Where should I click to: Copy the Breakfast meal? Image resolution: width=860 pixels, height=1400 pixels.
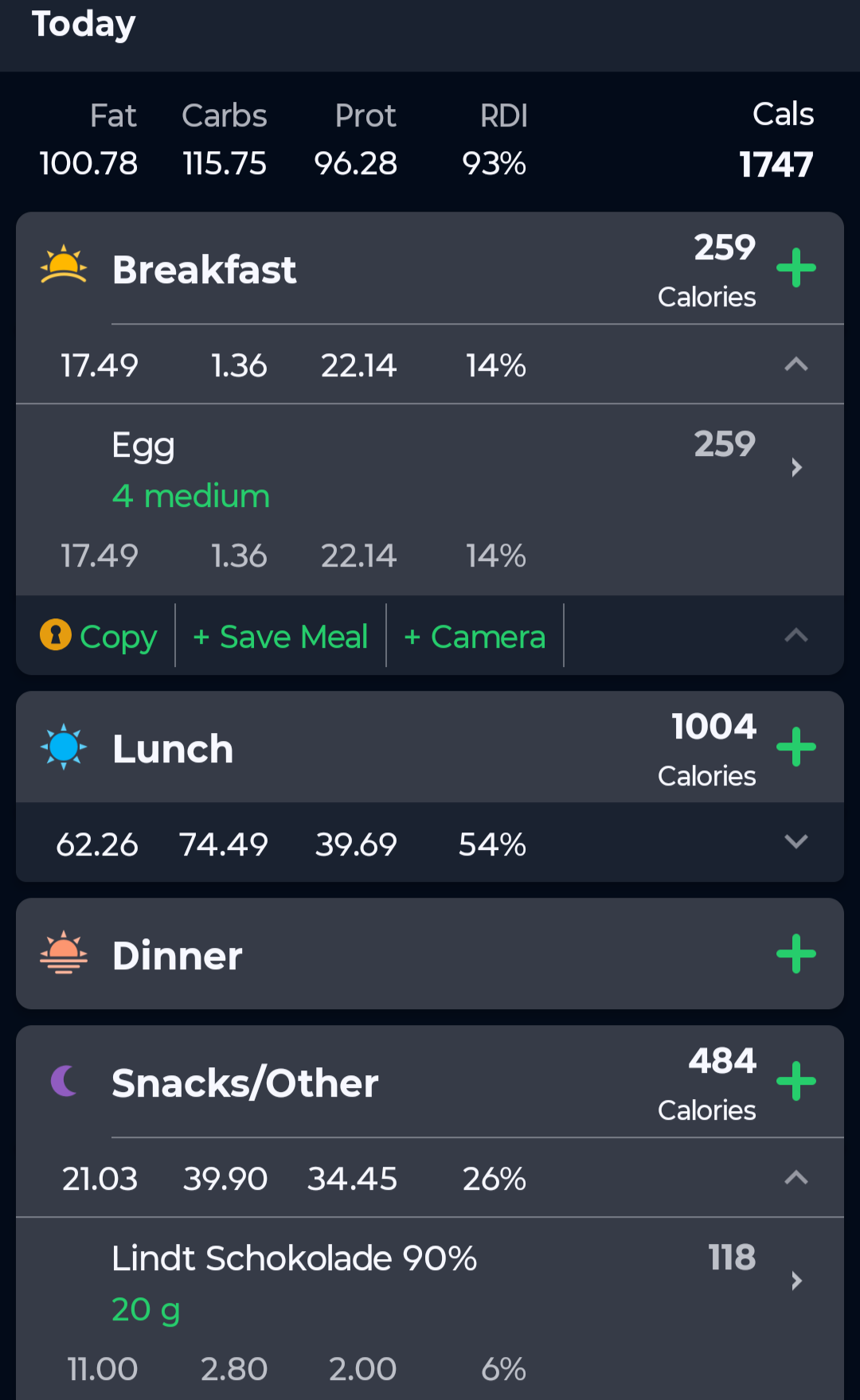click(99, 636)
